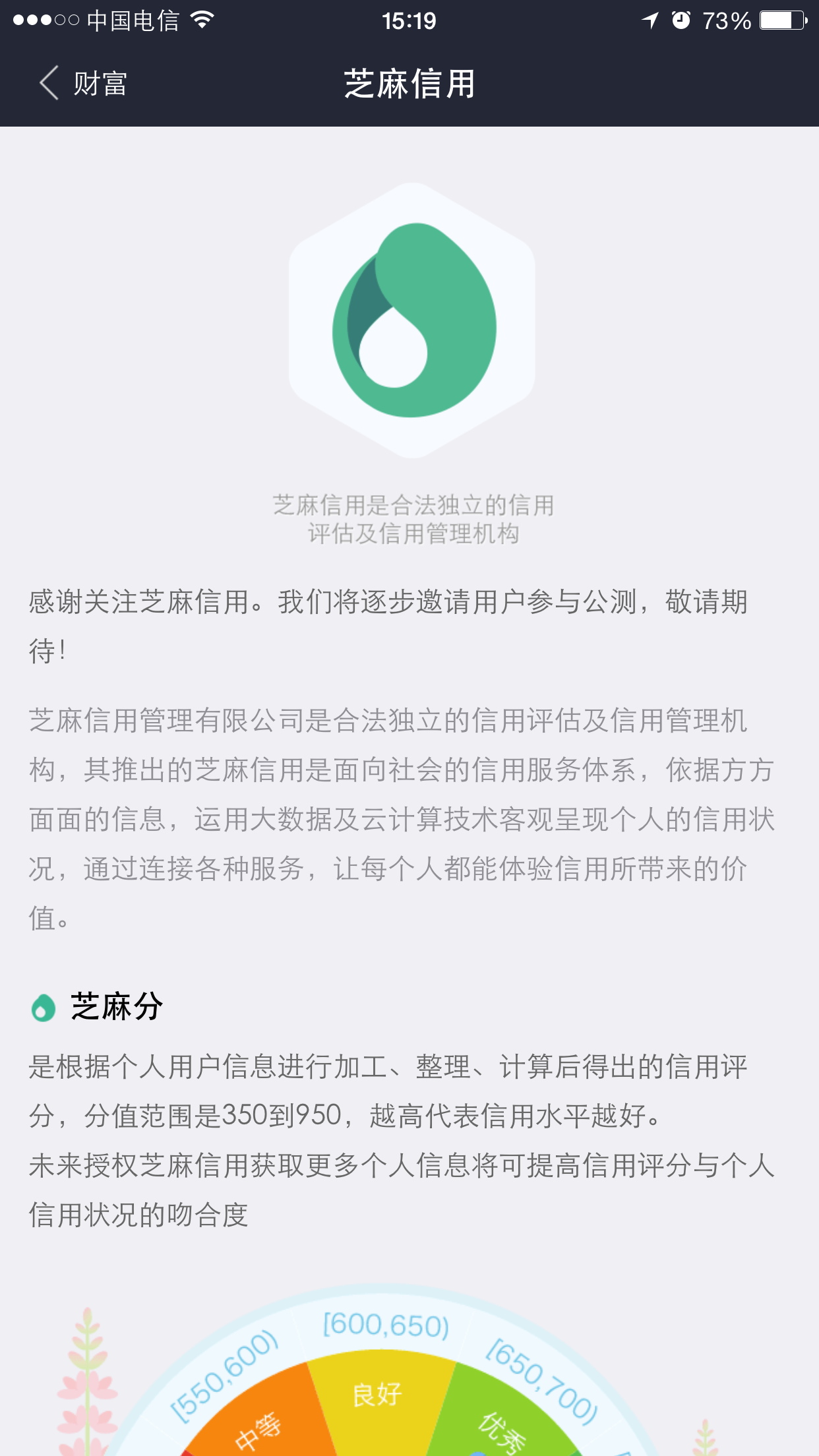Tap the battery indicator icon
819x1456 pixels.
[x=781, y=20]
